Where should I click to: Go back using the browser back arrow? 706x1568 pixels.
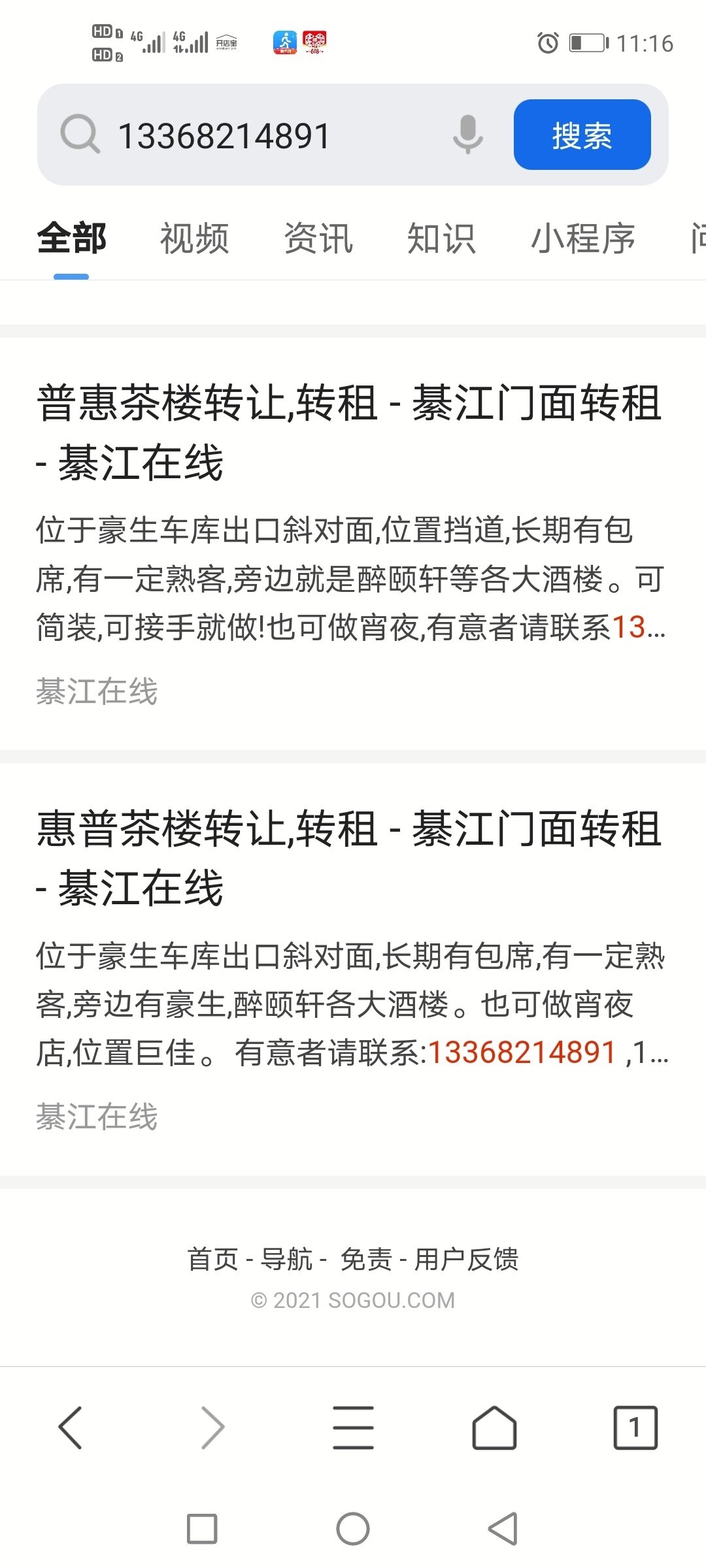(x=71, y=1428)
